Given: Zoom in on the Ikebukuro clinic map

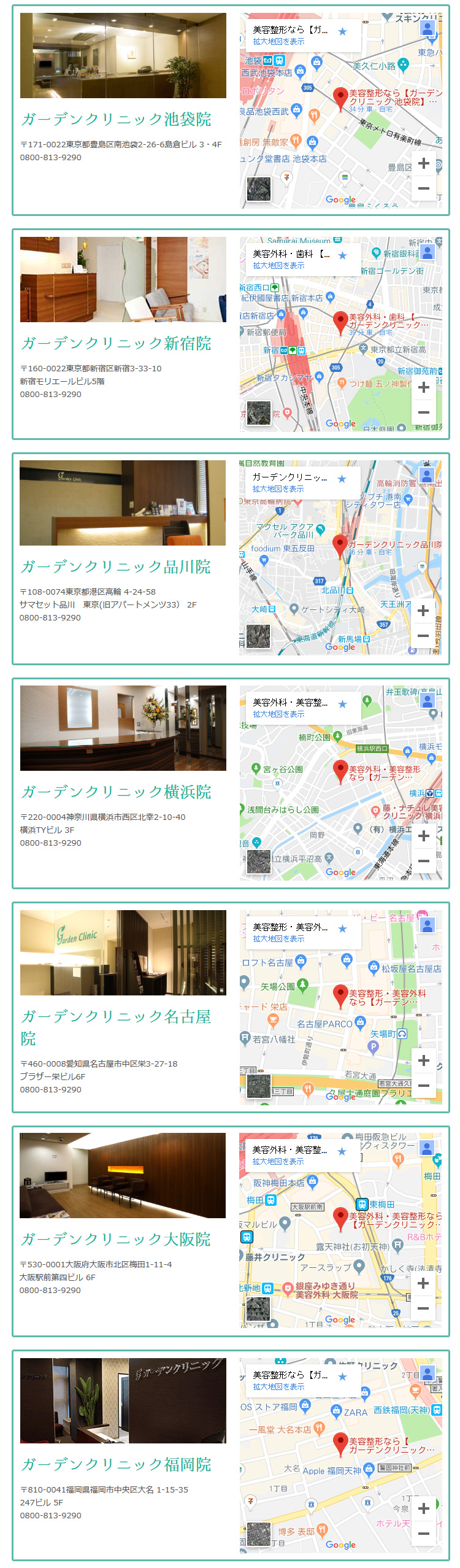Looking at the screenshot, I should pyautogui.click(x=423, y=163).
